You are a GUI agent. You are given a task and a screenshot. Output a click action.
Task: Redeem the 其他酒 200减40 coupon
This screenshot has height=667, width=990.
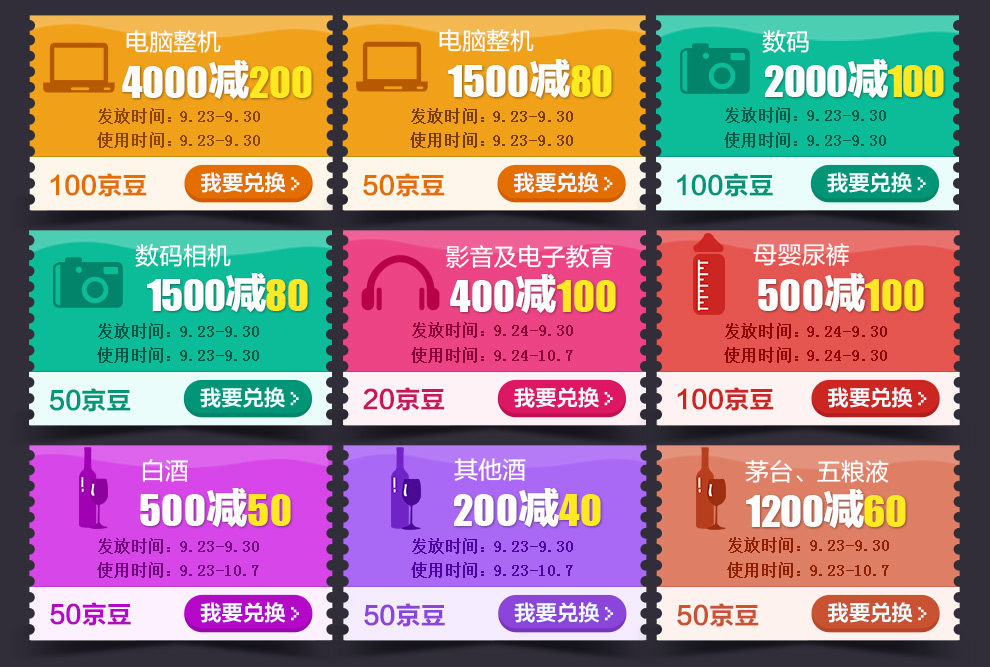(561, 613)
